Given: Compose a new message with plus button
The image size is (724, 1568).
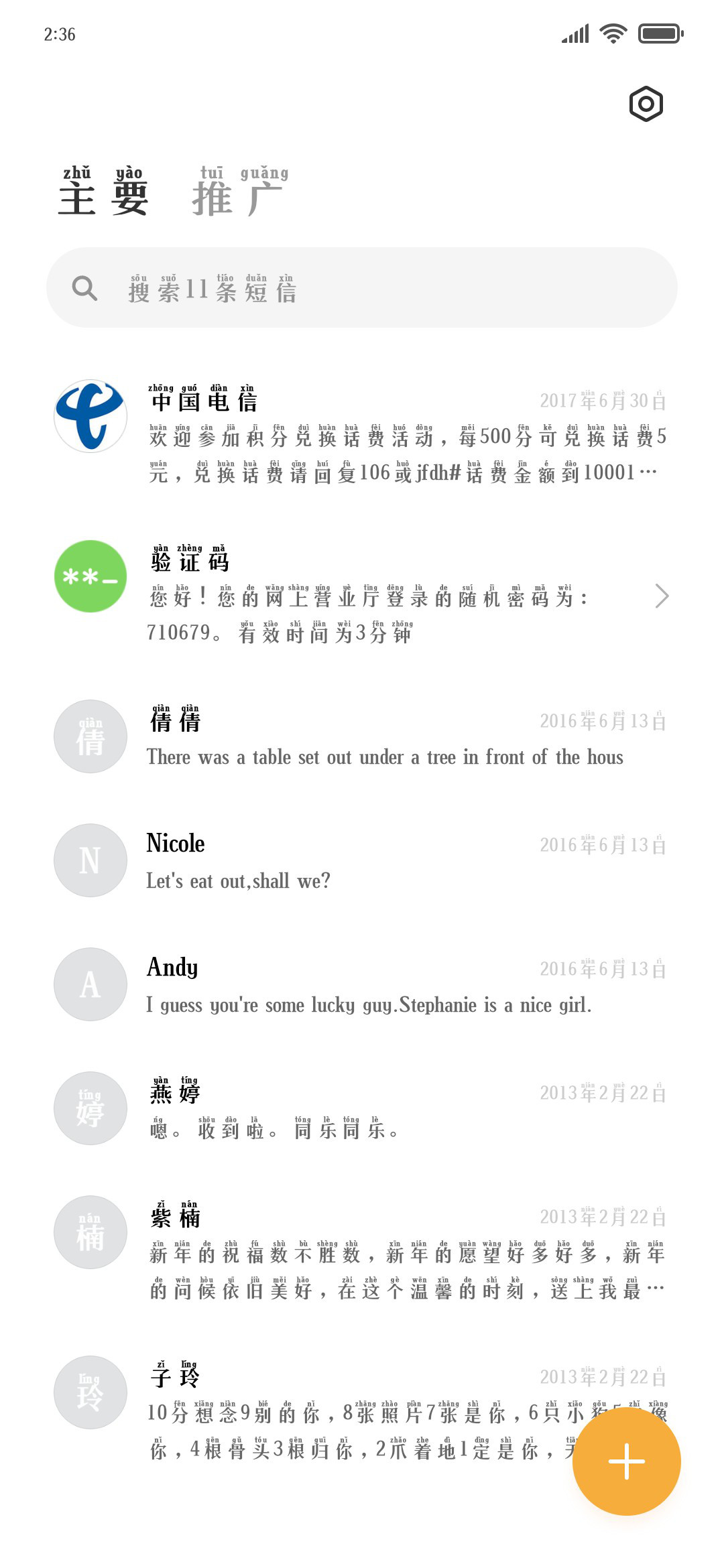Looking at the screenshot, I should (x=627, y=1461).
